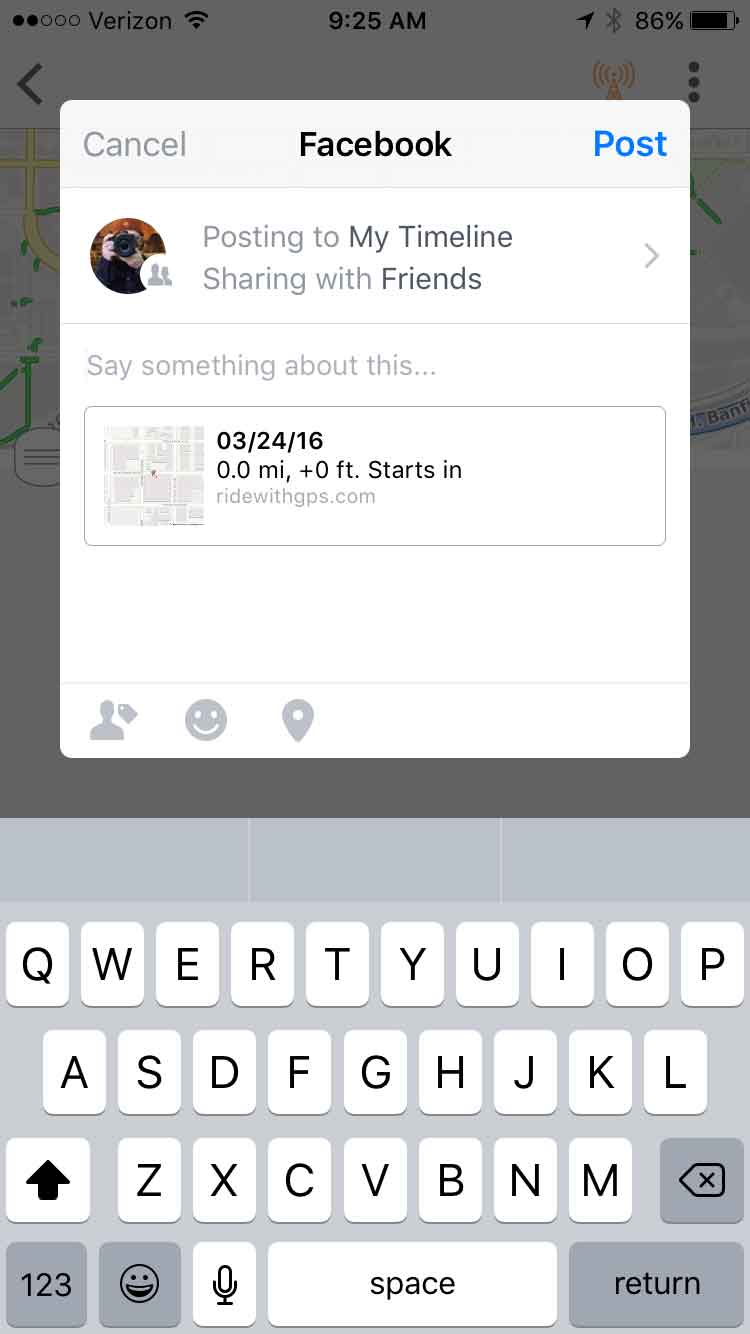Viewport: 750px width, 1334px height.
Task: Tap the space bar
Action: coord(412,1284)
